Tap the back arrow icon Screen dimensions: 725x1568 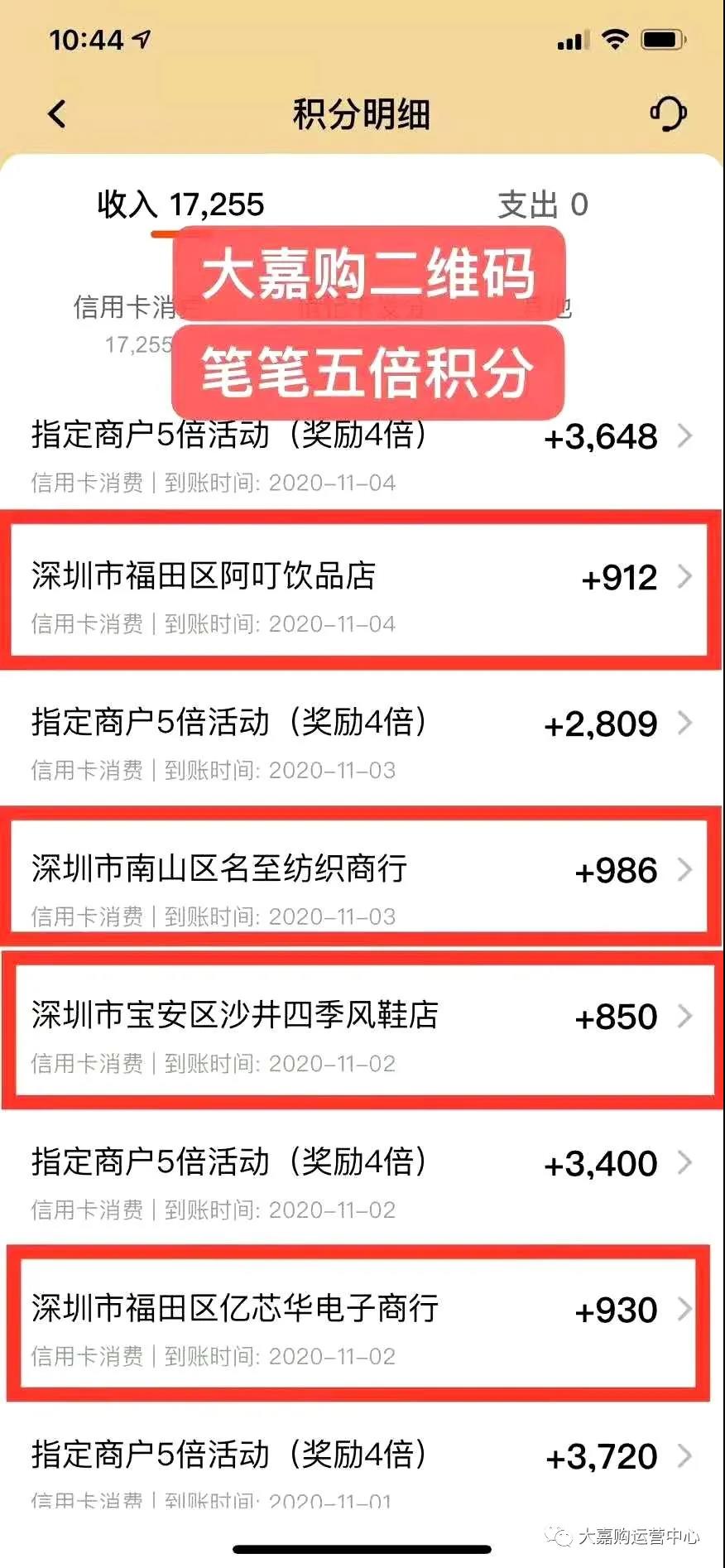pos(56,114)
